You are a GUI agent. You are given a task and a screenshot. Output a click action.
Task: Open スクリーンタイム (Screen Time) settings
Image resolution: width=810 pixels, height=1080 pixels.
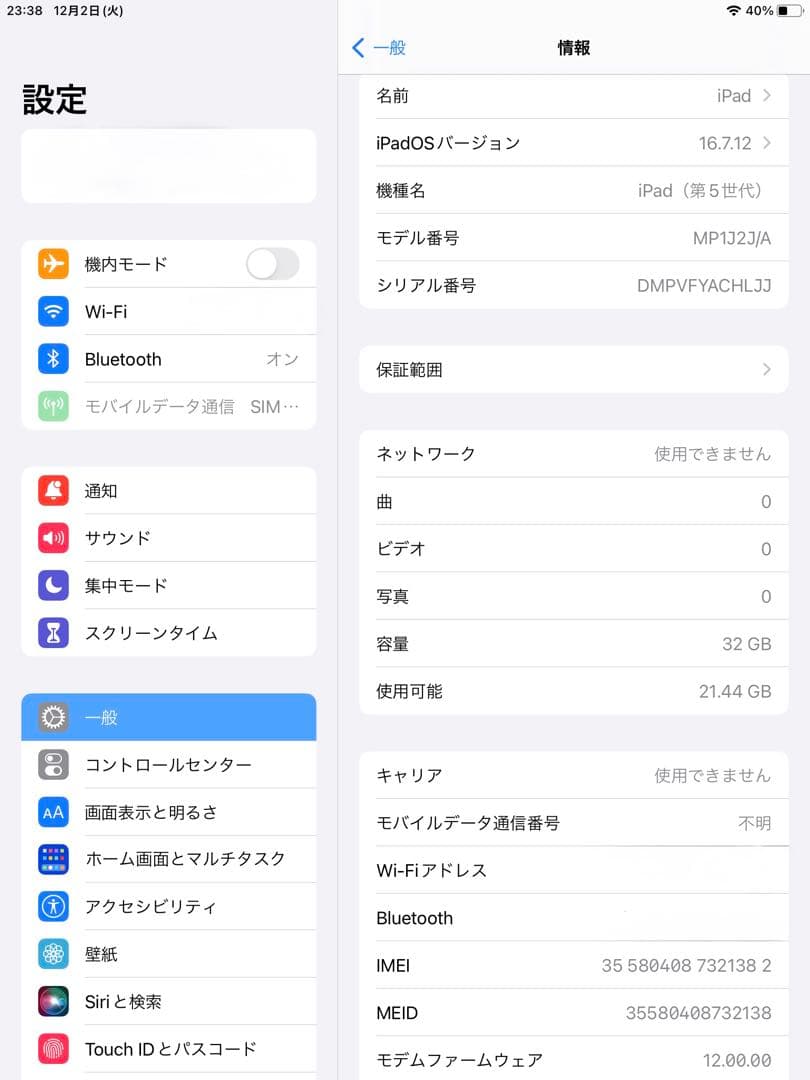[52, 633]
